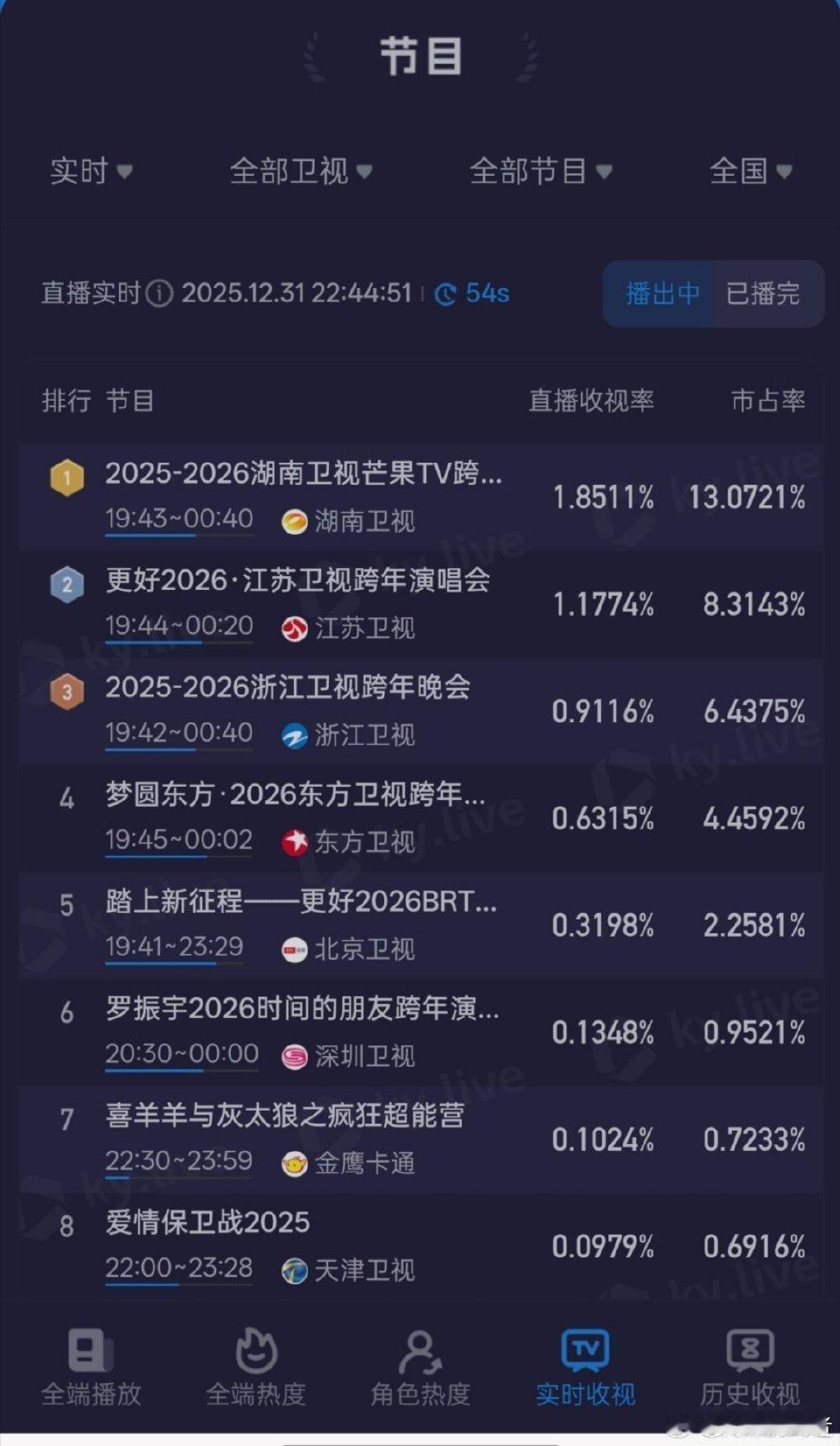The width and height of the screenshot is (840, 1446).
Task: Click the 天津卫视 station icon
Action: [x=293, y=1269]
